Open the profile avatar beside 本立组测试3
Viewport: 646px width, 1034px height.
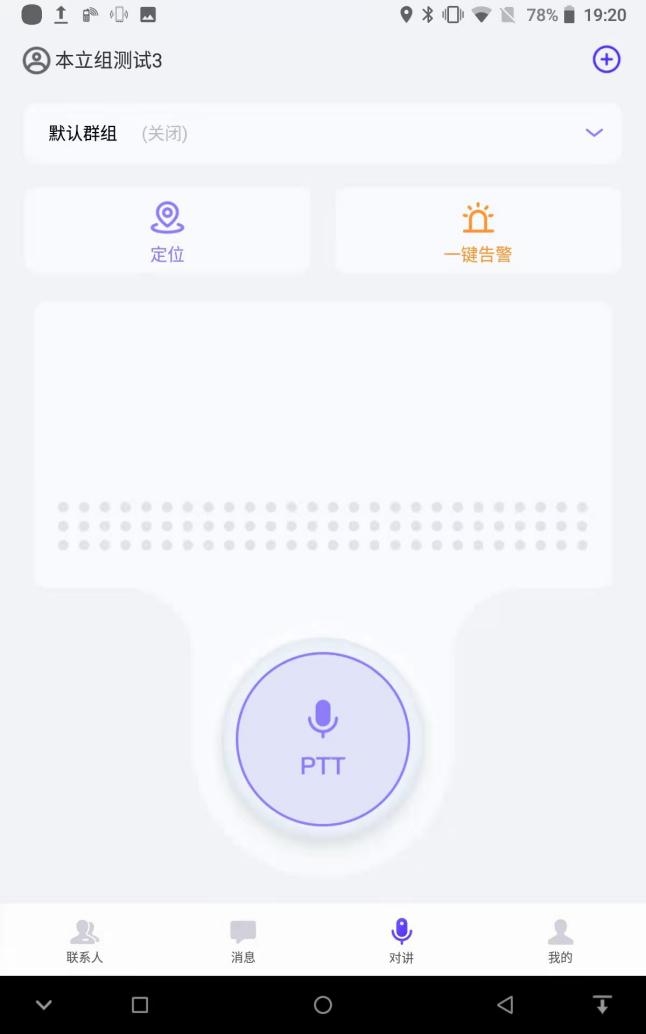click(x=36, y=61)
